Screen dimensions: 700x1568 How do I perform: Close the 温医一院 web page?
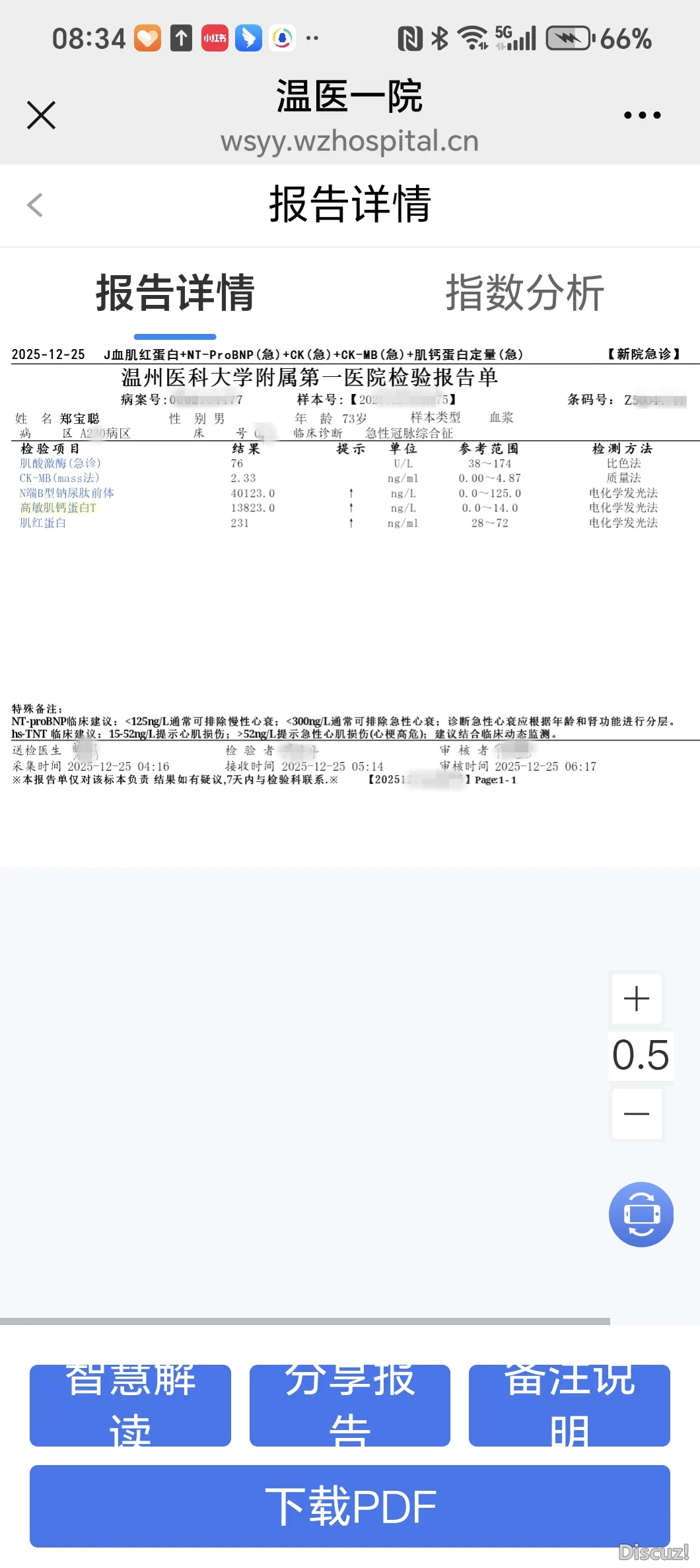click(x=41, y=115)
